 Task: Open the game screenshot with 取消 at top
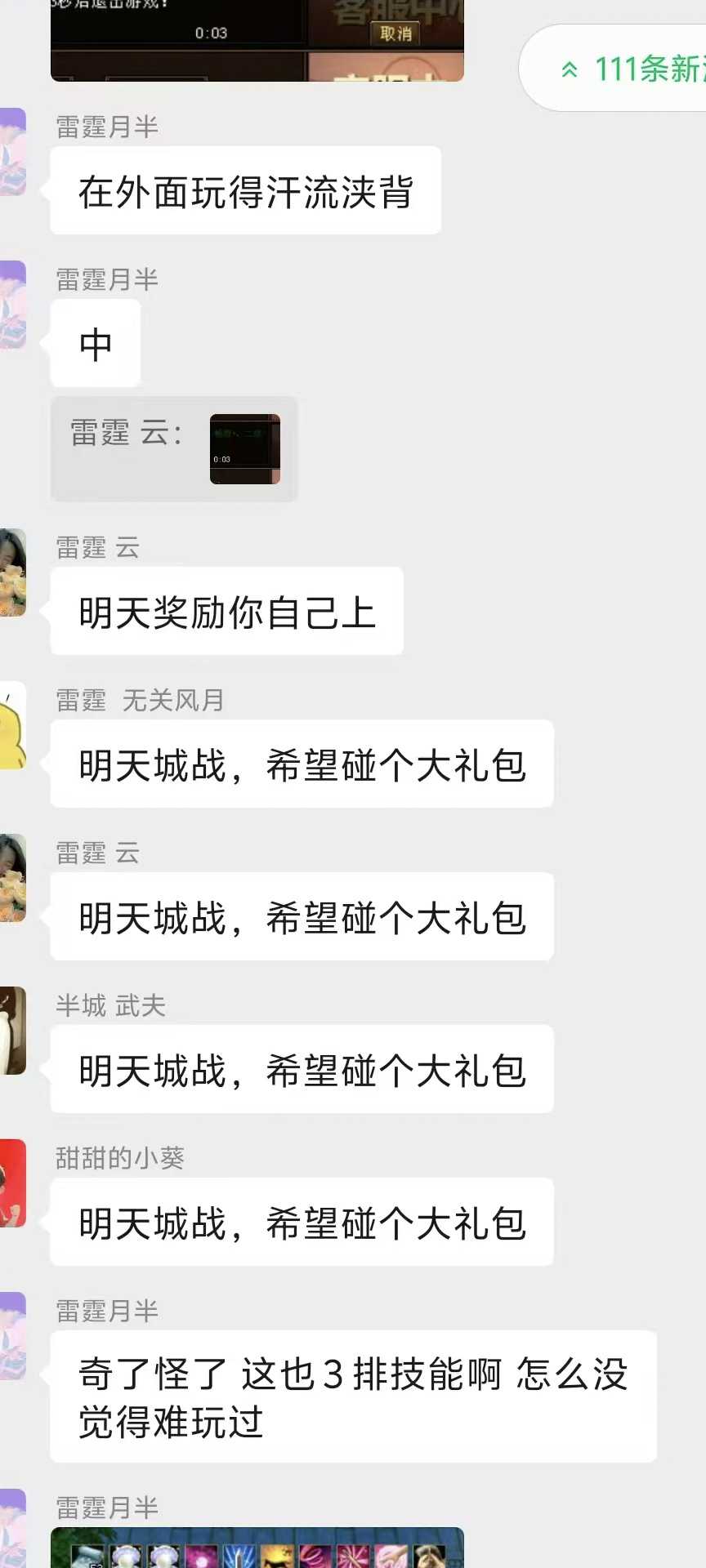(x=257, y=41)
